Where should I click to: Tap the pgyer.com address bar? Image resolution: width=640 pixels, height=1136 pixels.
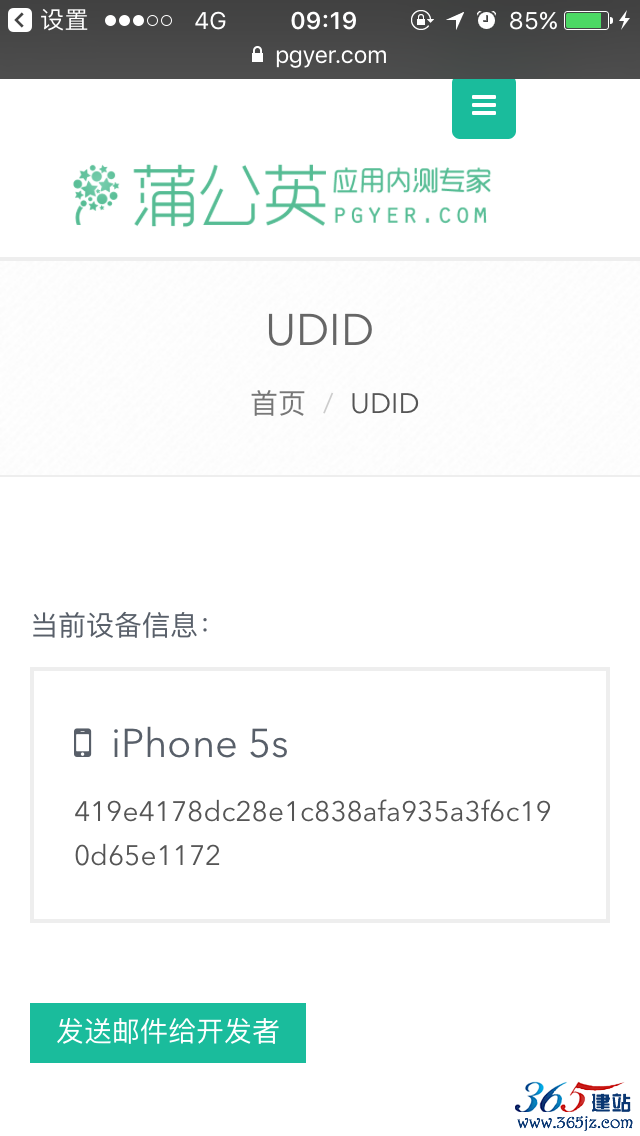pyautogui.click(x=320, y=56)
